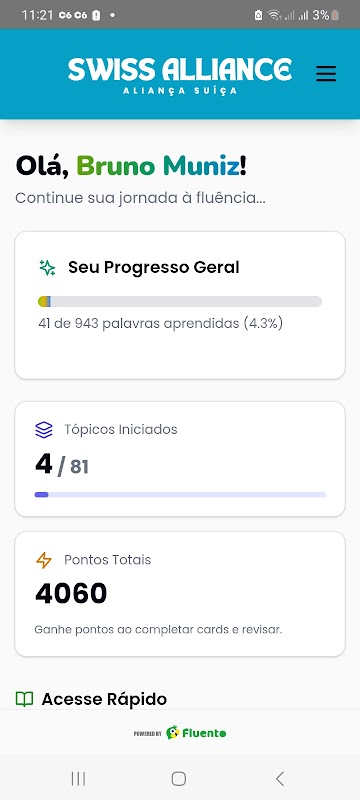360x800 pixels.
Task: Open the Tópicos Iniciados card
Action: pyautogui.click(x=180, y=459)
